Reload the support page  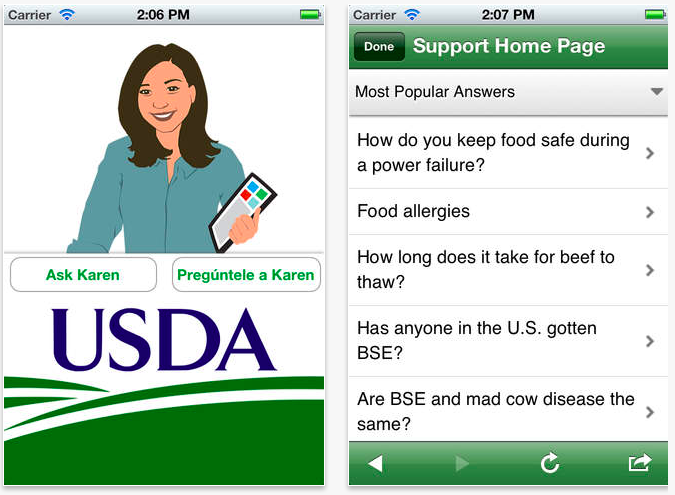pyautogui.click(x=549, y=463)
